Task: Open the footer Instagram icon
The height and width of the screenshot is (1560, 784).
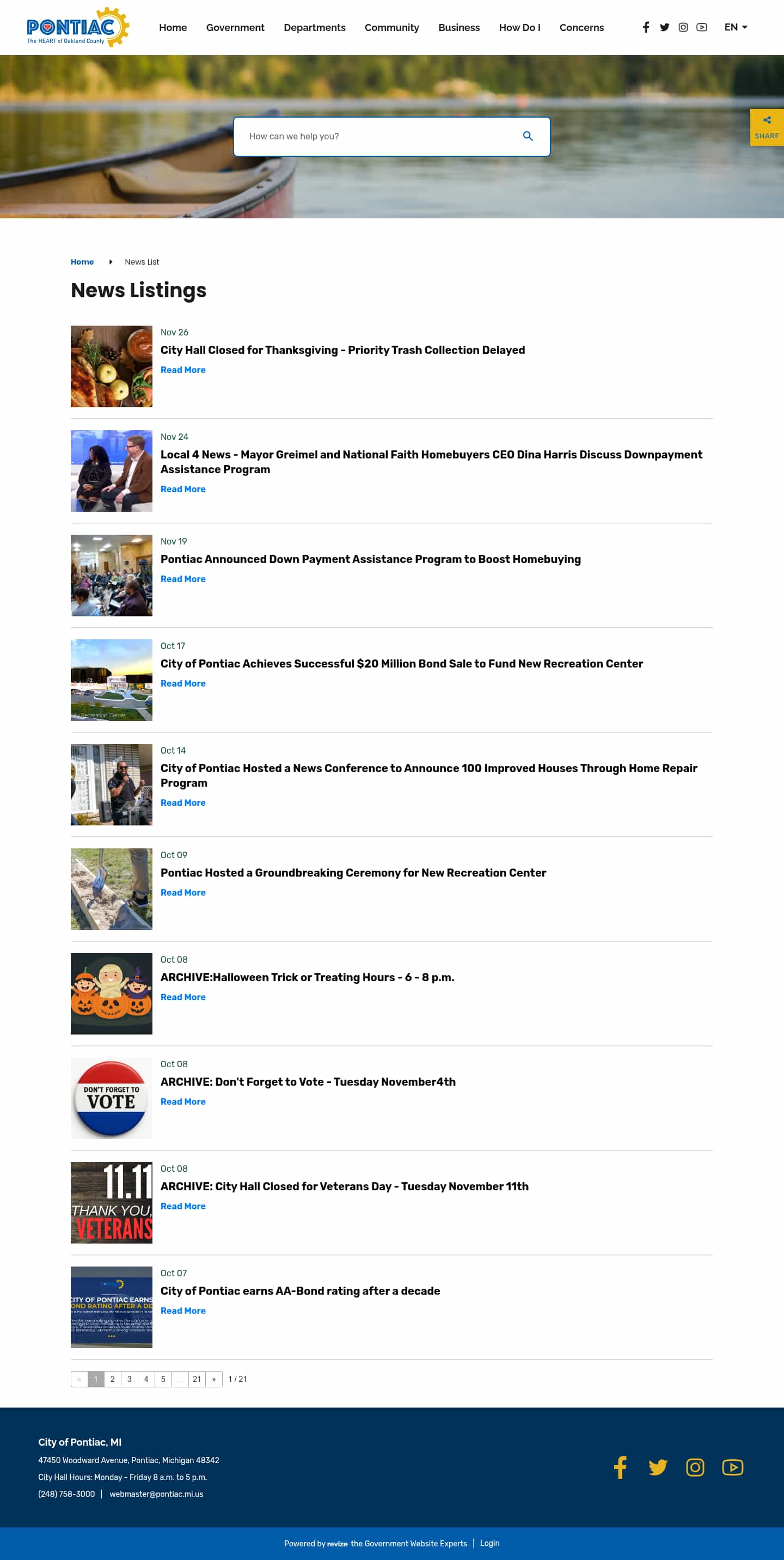Action: [x=694, y=1467]
